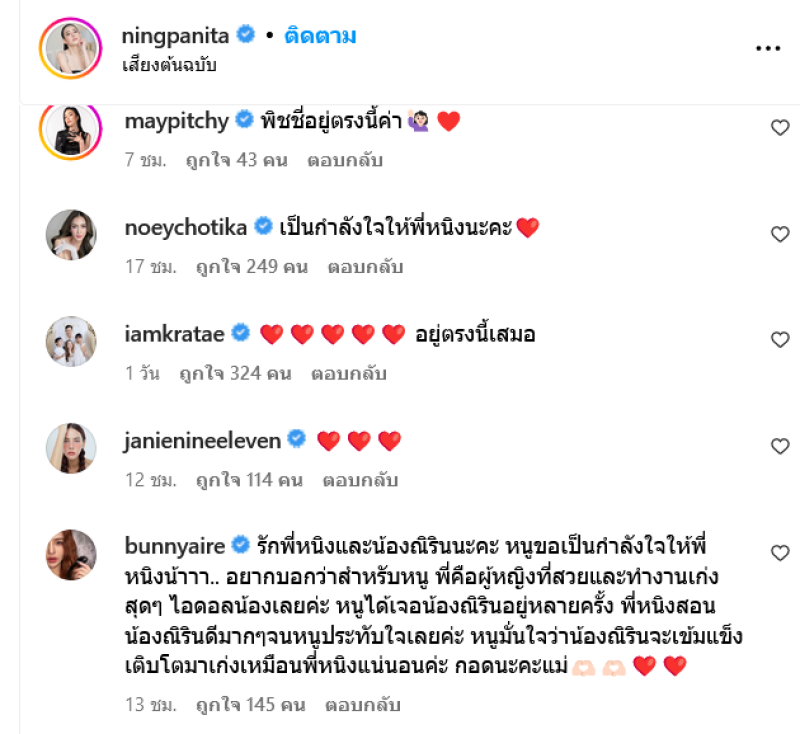Open iamkratae's profile avatar

click(71, 342)
